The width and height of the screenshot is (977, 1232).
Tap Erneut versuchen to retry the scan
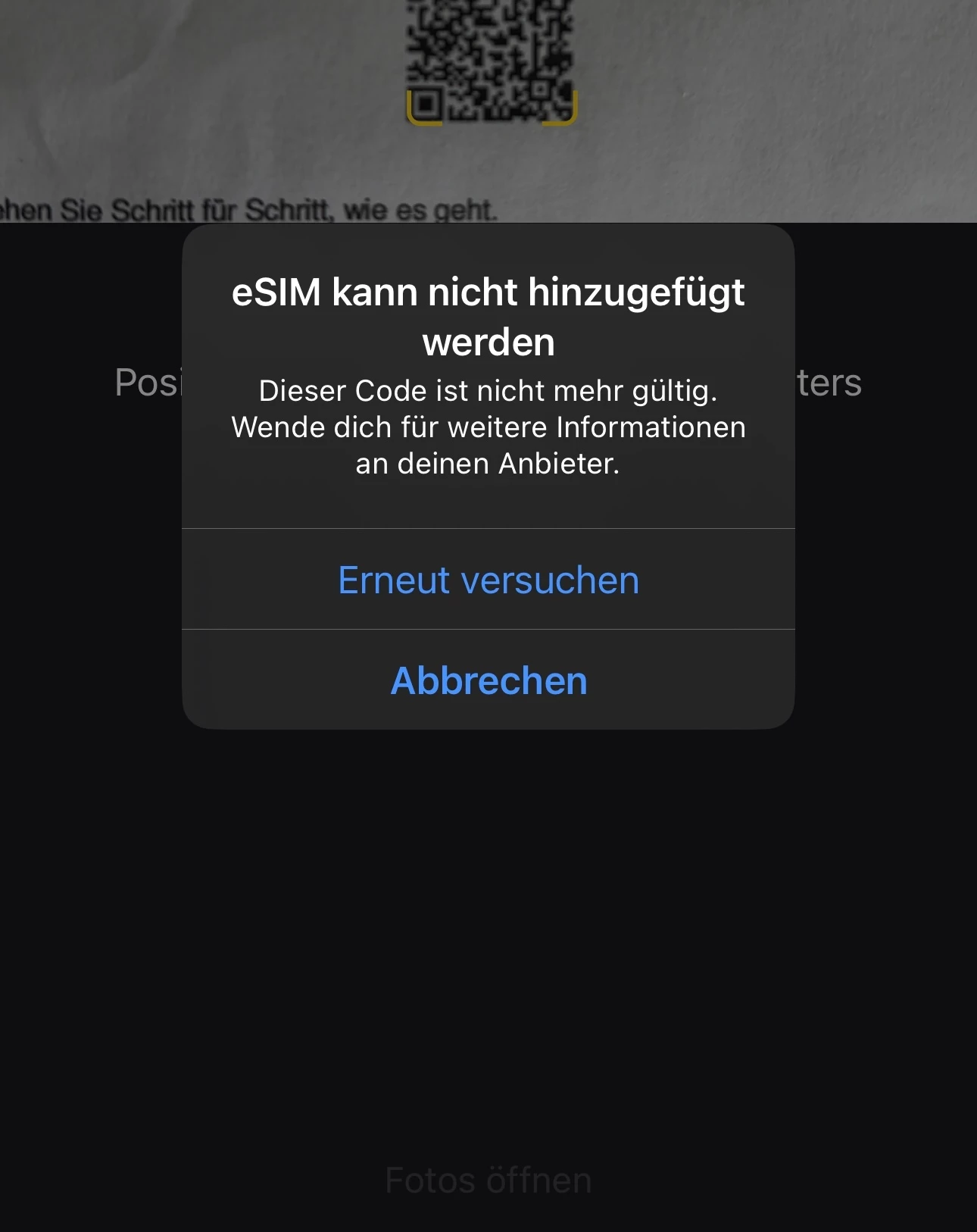click(x=488, y=580)
